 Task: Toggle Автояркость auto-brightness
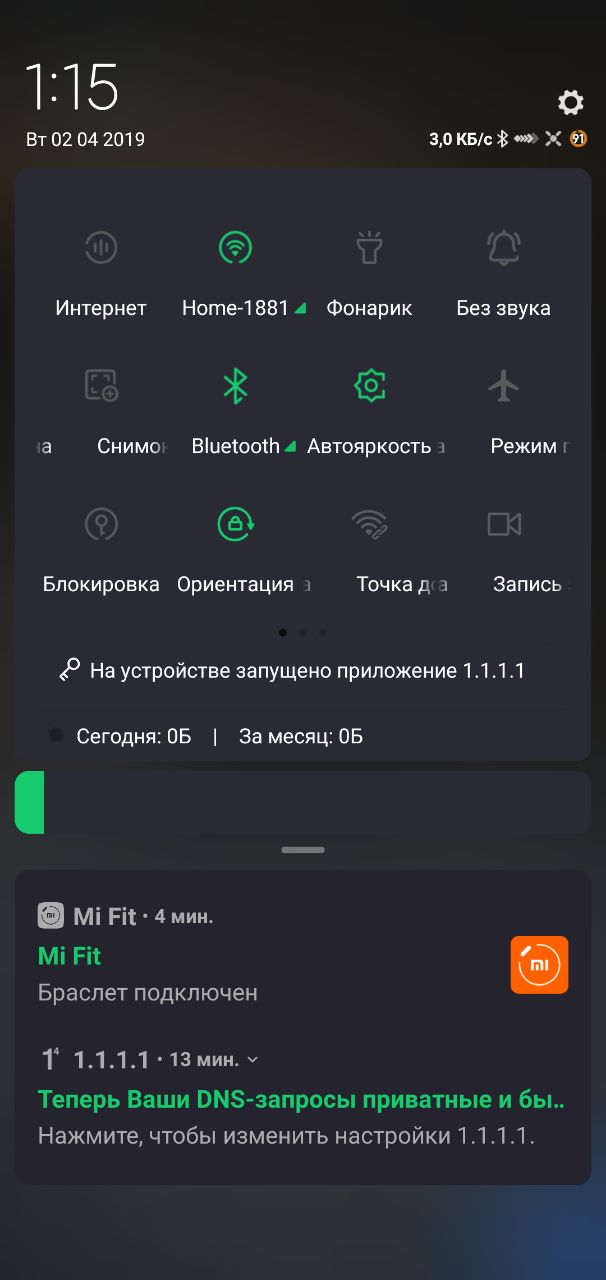point(369,385)
